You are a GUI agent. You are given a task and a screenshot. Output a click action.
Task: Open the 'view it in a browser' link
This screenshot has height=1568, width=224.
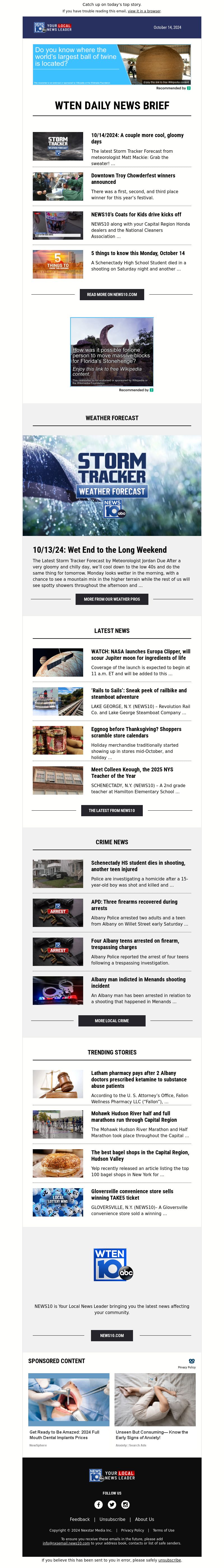(x=144, y=11)
